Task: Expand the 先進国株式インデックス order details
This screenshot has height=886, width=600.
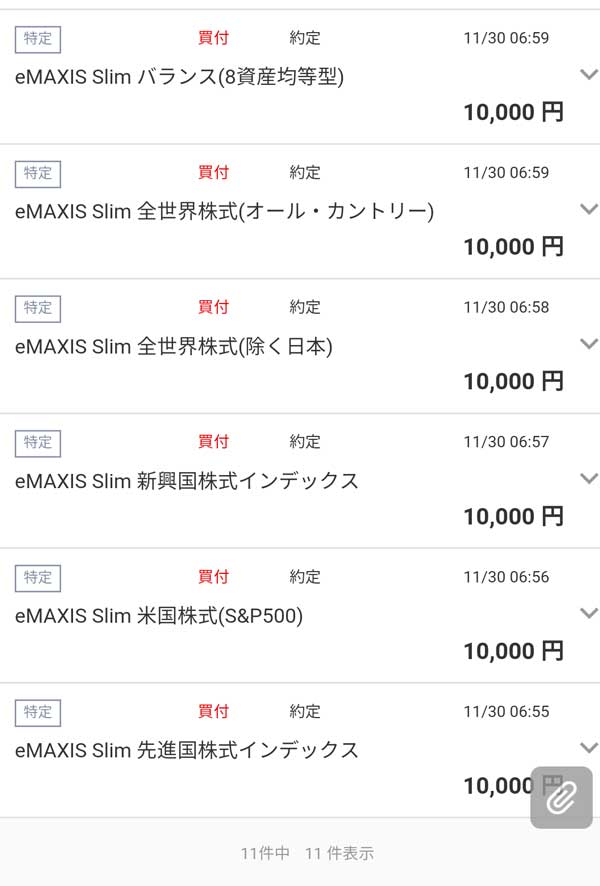Action: pyautogui.click(x=588, y=748)
